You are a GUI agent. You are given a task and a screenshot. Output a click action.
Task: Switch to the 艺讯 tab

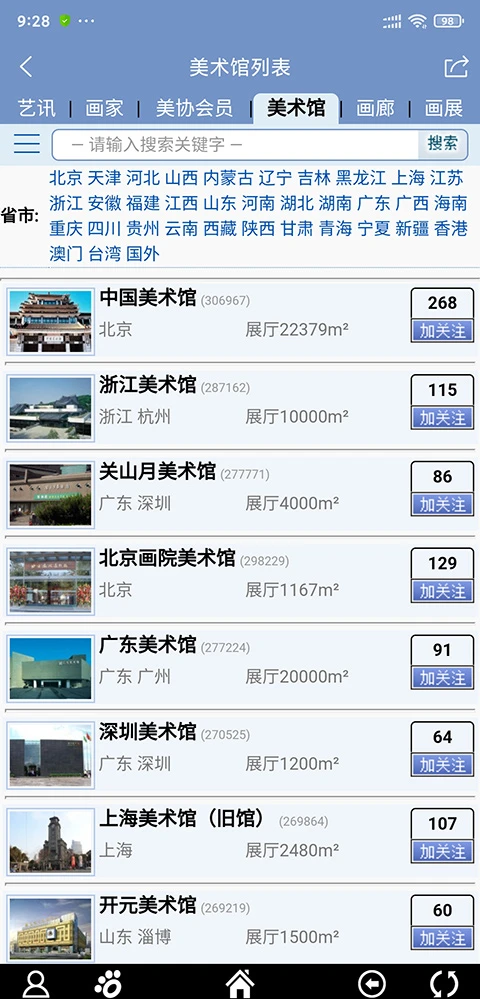[x=36, y=108]
